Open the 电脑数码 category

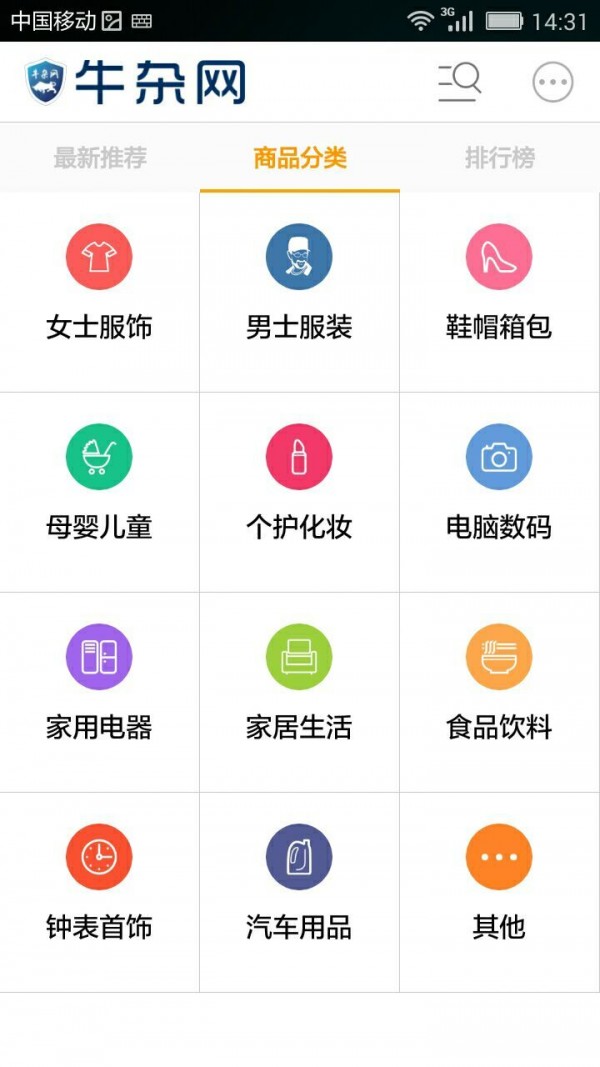pos(499,490)
